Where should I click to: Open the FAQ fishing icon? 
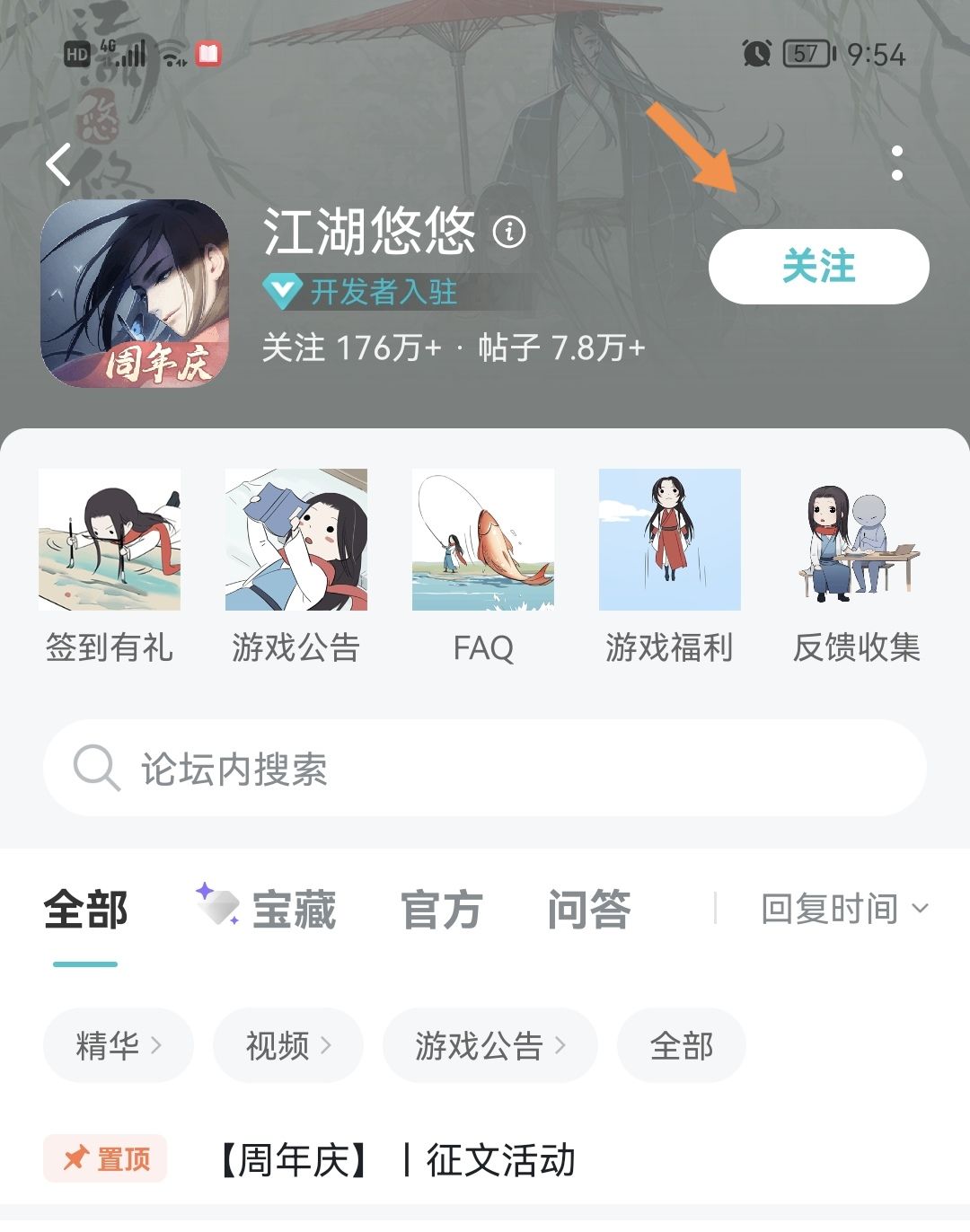[x=483, y=539]
